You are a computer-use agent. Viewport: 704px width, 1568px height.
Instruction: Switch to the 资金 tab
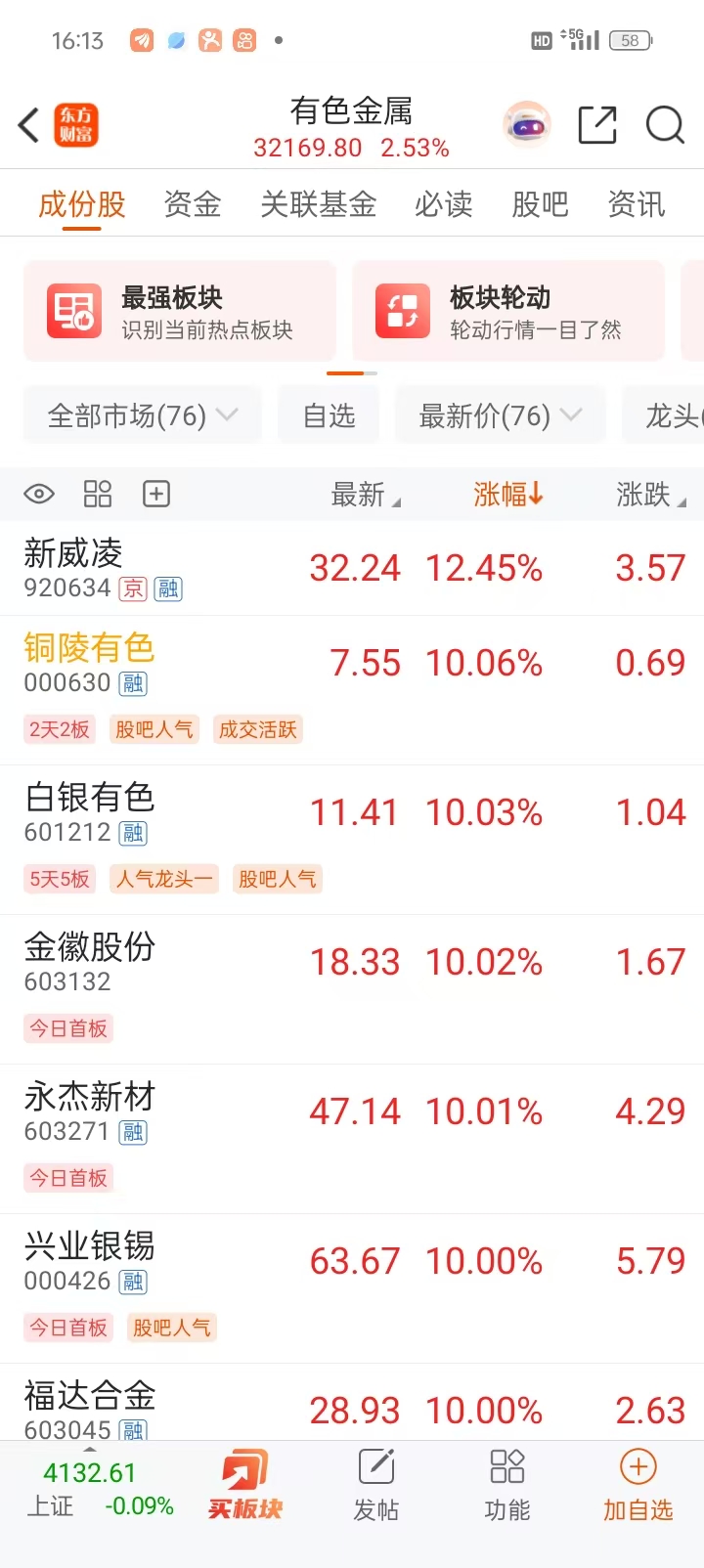click(x=193, y=204)
